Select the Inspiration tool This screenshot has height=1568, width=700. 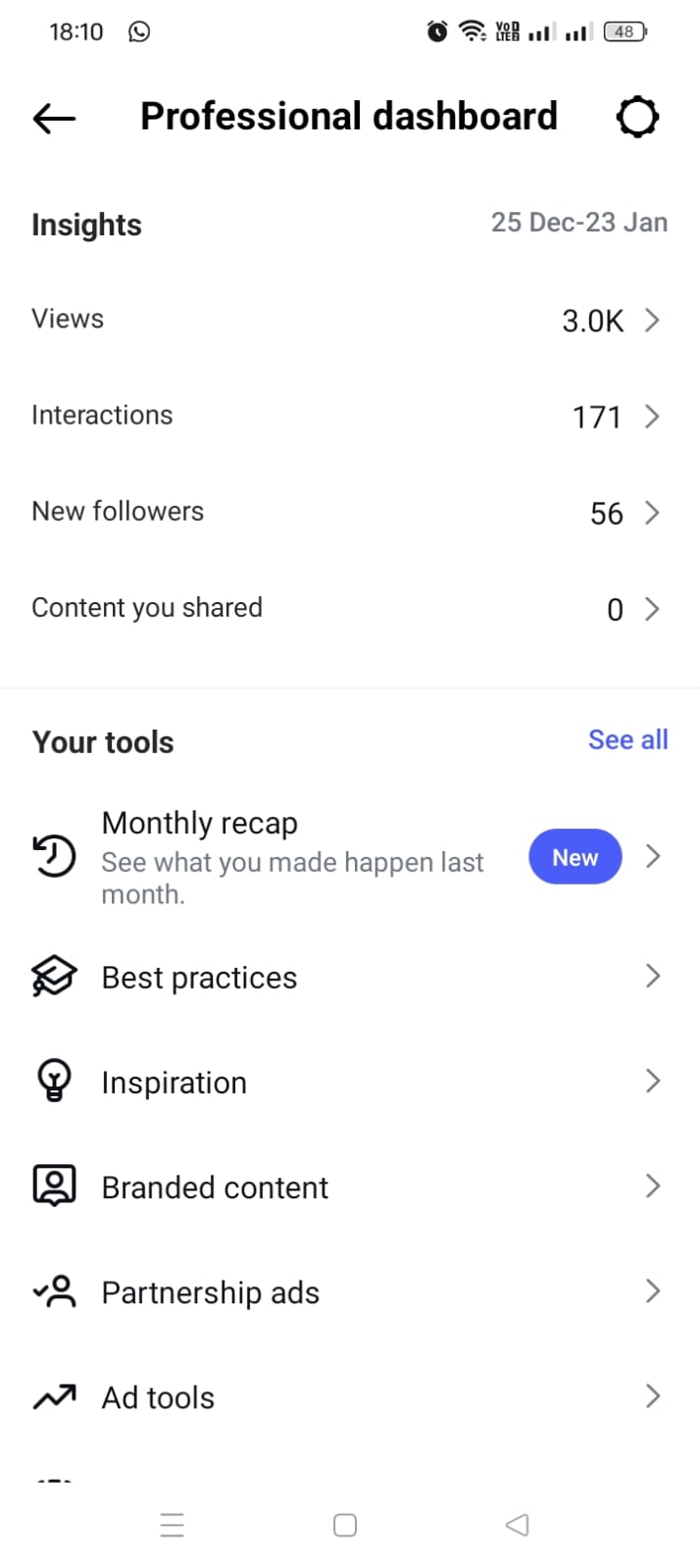349,1082
